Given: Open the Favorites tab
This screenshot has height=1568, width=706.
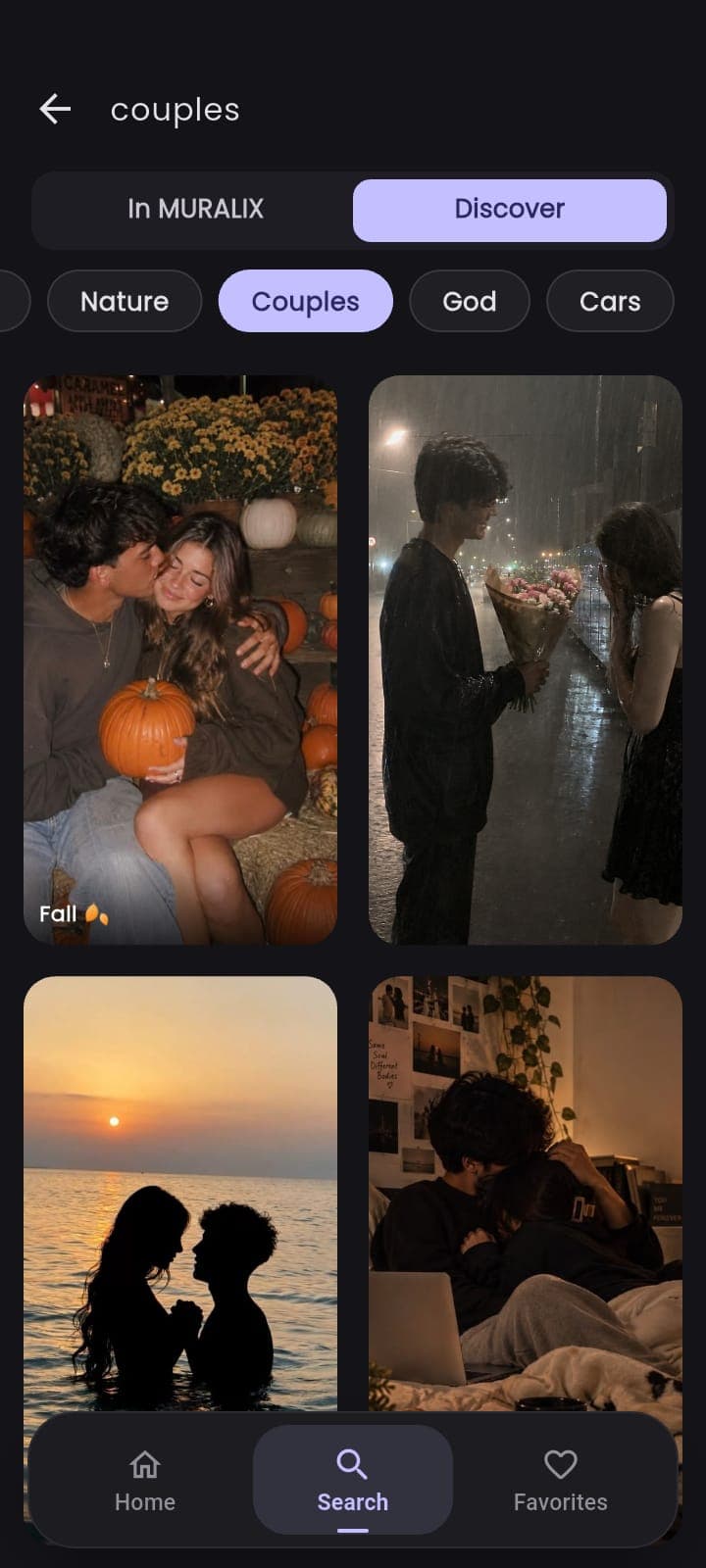Looking at the screenshot, I should pos(561,1480).
